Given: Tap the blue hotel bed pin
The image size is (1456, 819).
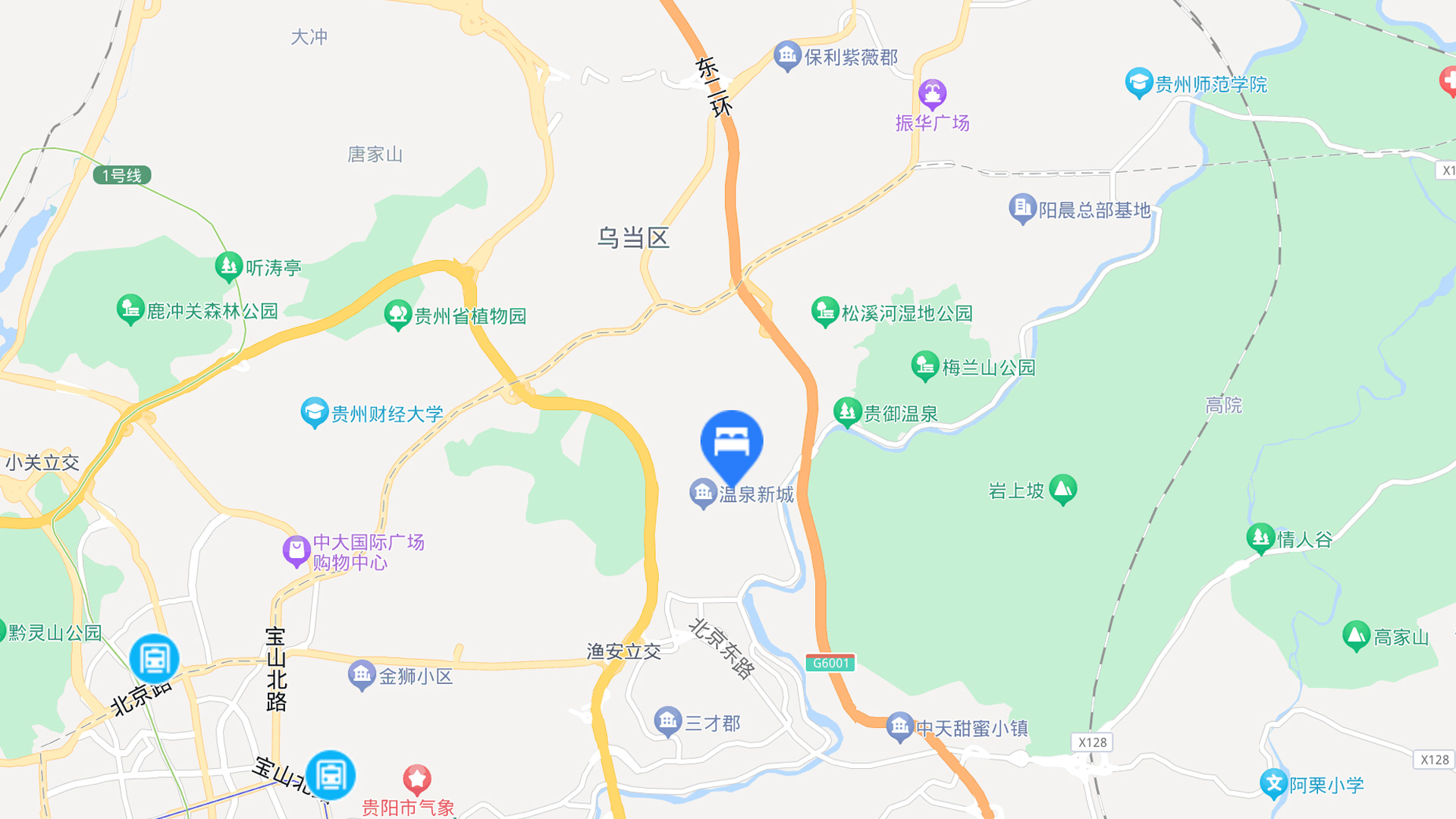Looking at the screenshot, I should point(731,444).
